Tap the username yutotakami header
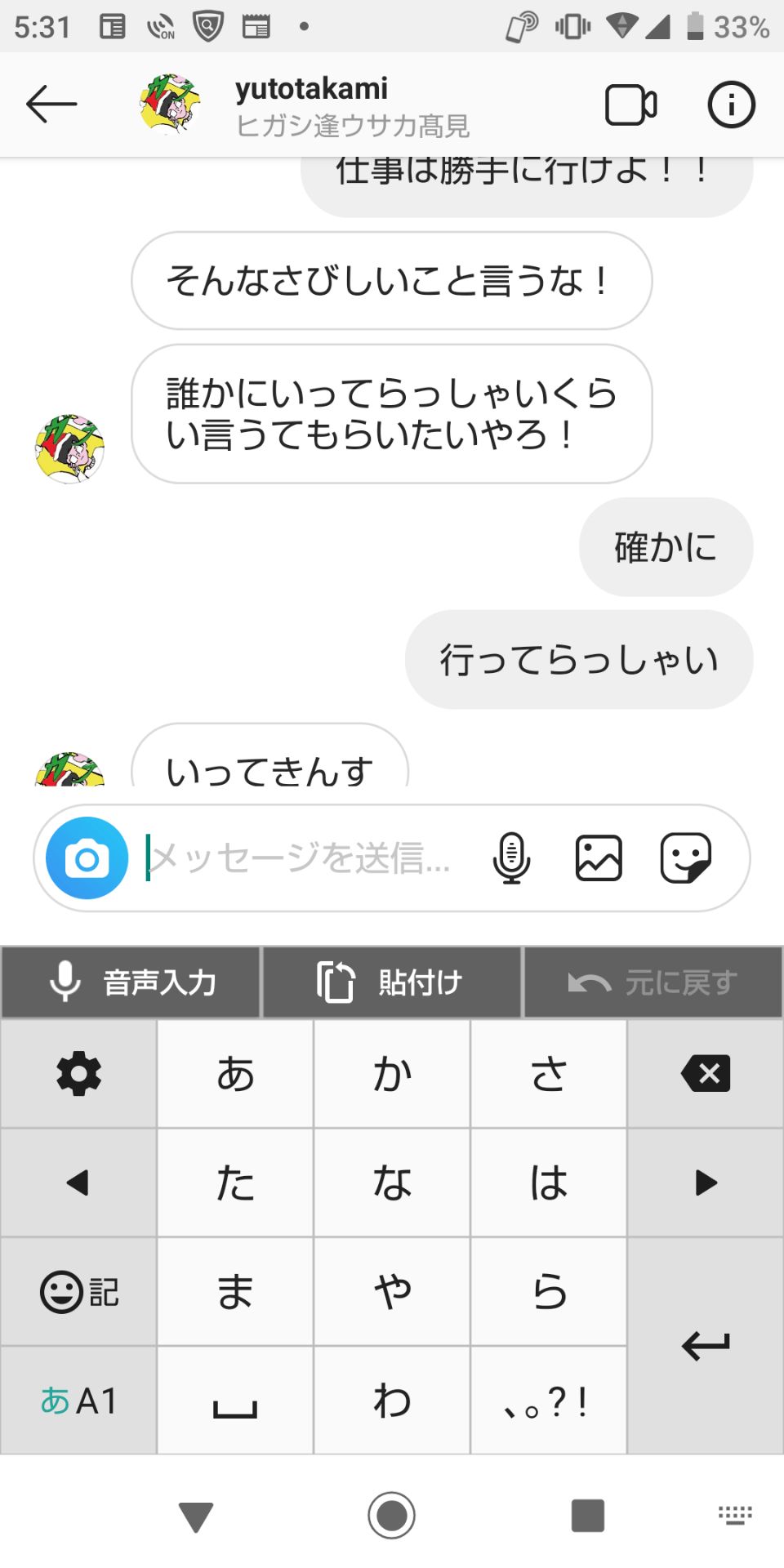The image size is (784, 1568). (310, 90)
